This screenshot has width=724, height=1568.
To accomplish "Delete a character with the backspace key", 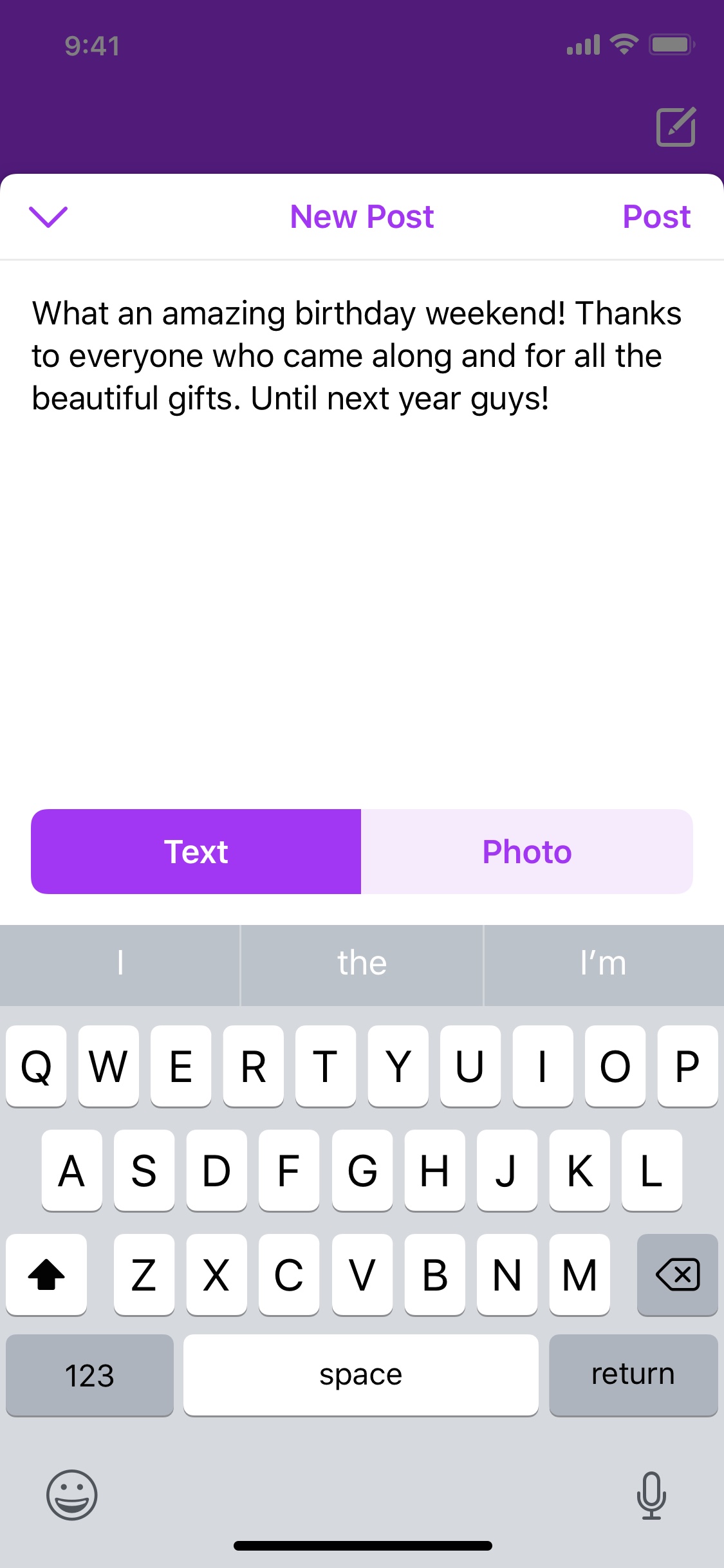I will pos(677,1274).
